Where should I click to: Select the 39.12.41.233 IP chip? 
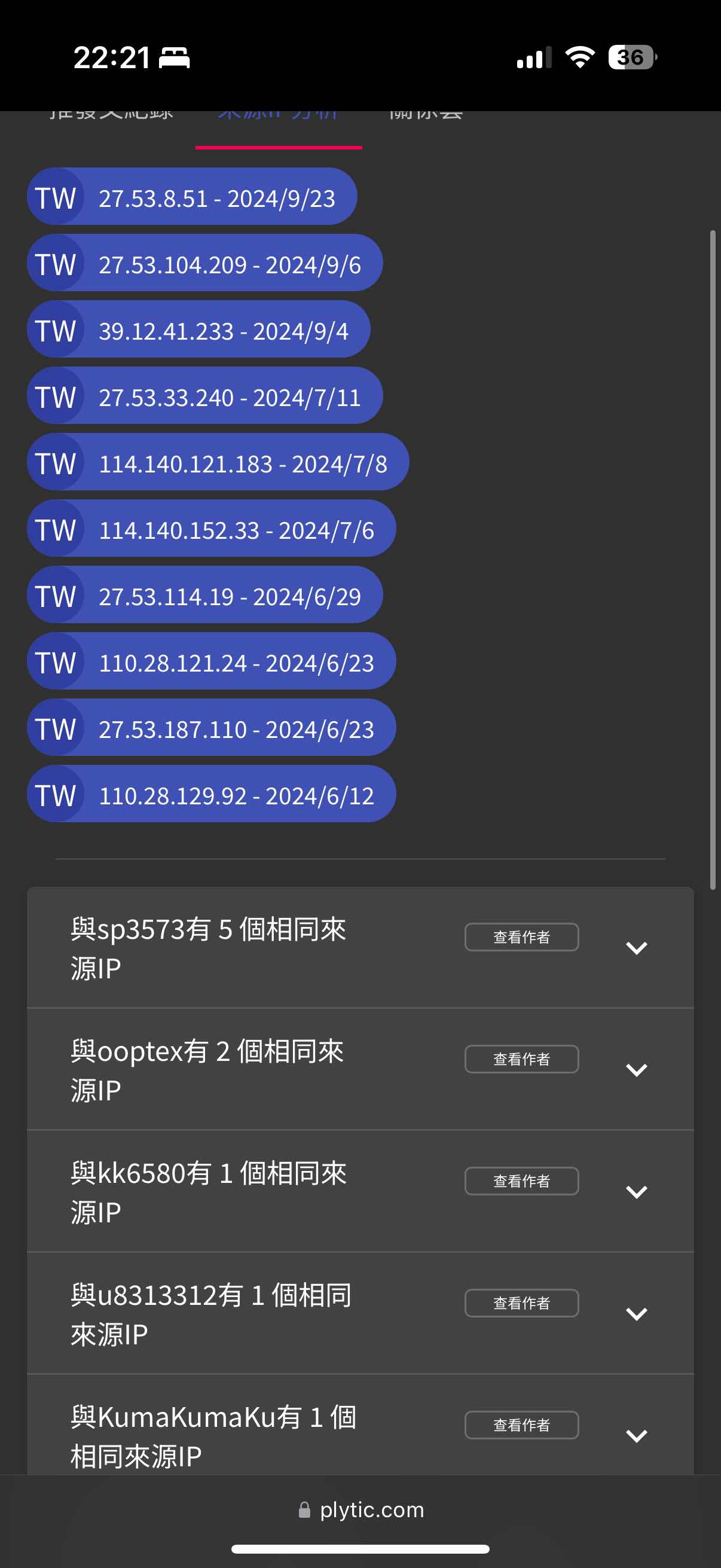(x=198, y=330)
